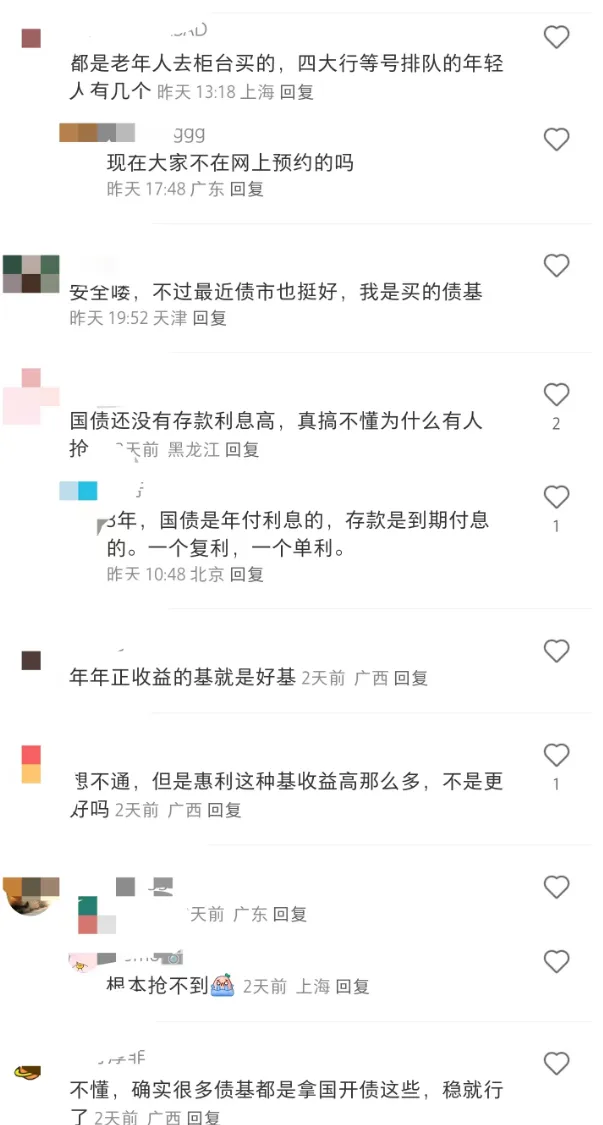Like the reply about 复利 and 单利

click(556, 497)
